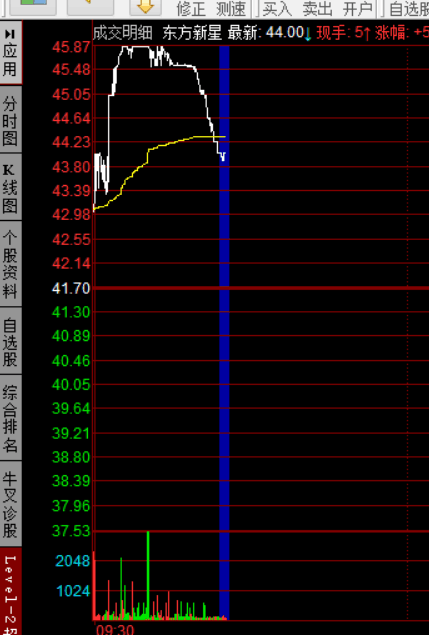This screenshot has width=429, height=635.
Task: Switch to the K线图 tab
Action: (11, 188)
